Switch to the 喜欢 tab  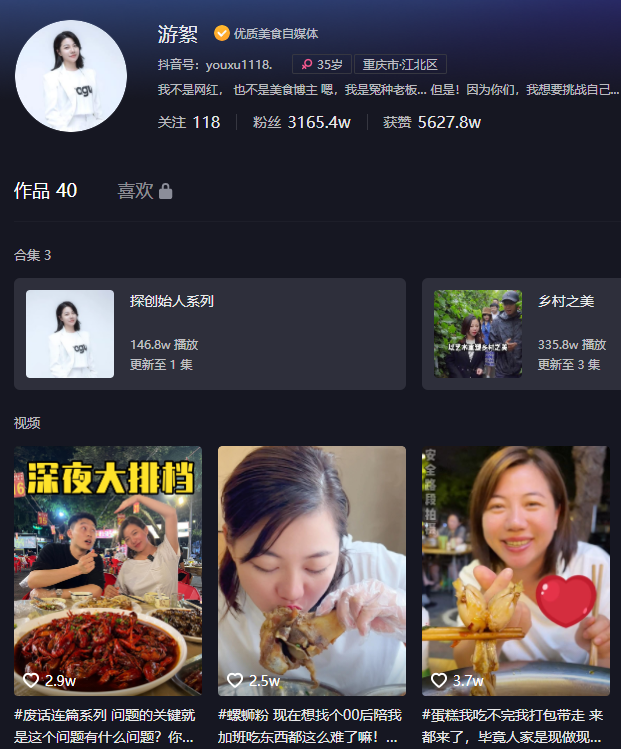144,191
